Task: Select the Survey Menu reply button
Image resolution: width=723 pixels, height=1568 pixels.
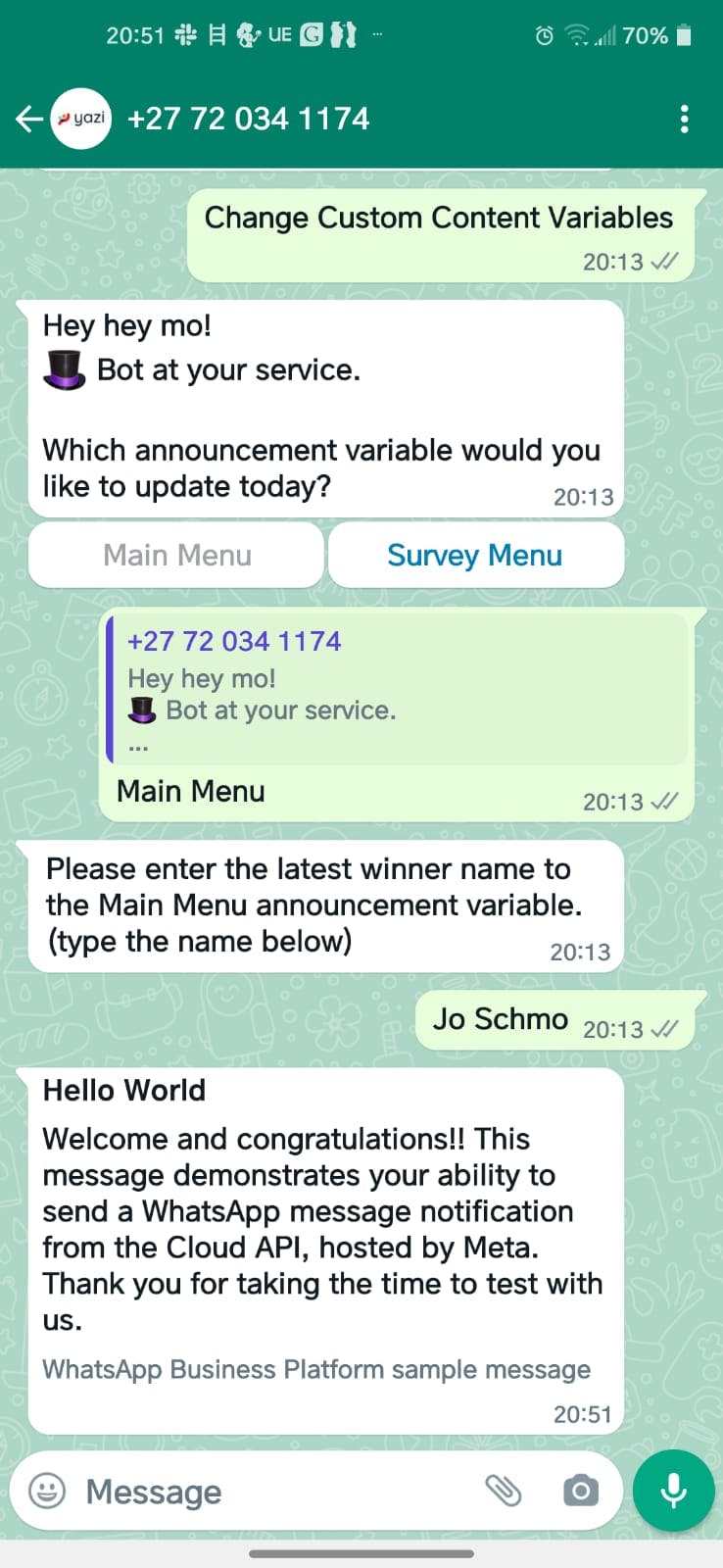Action: click(475, 556)
